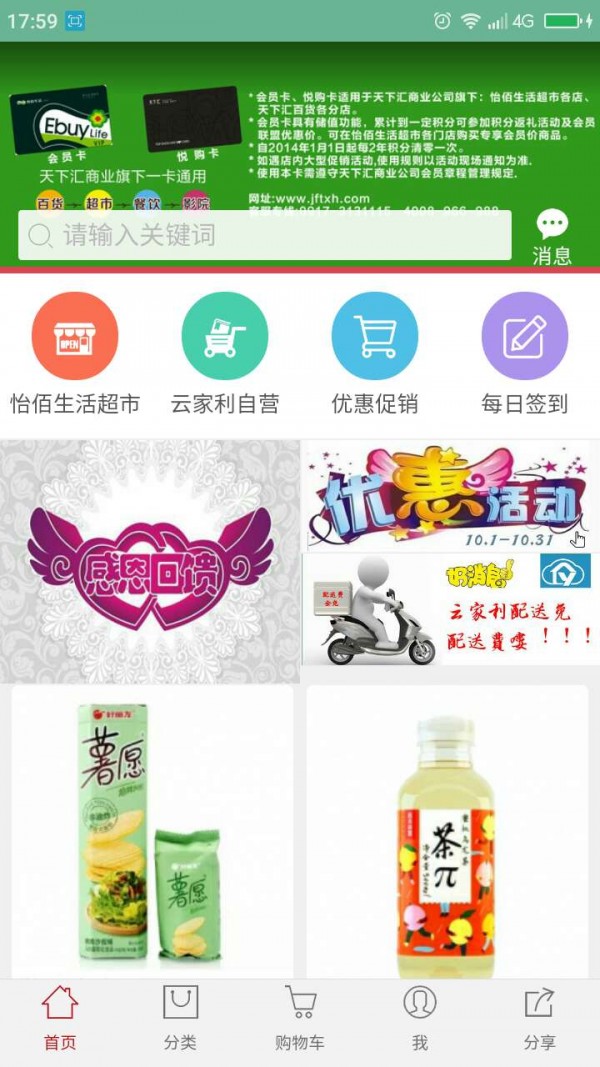Select the 分享 share tab

[540, 1018]
